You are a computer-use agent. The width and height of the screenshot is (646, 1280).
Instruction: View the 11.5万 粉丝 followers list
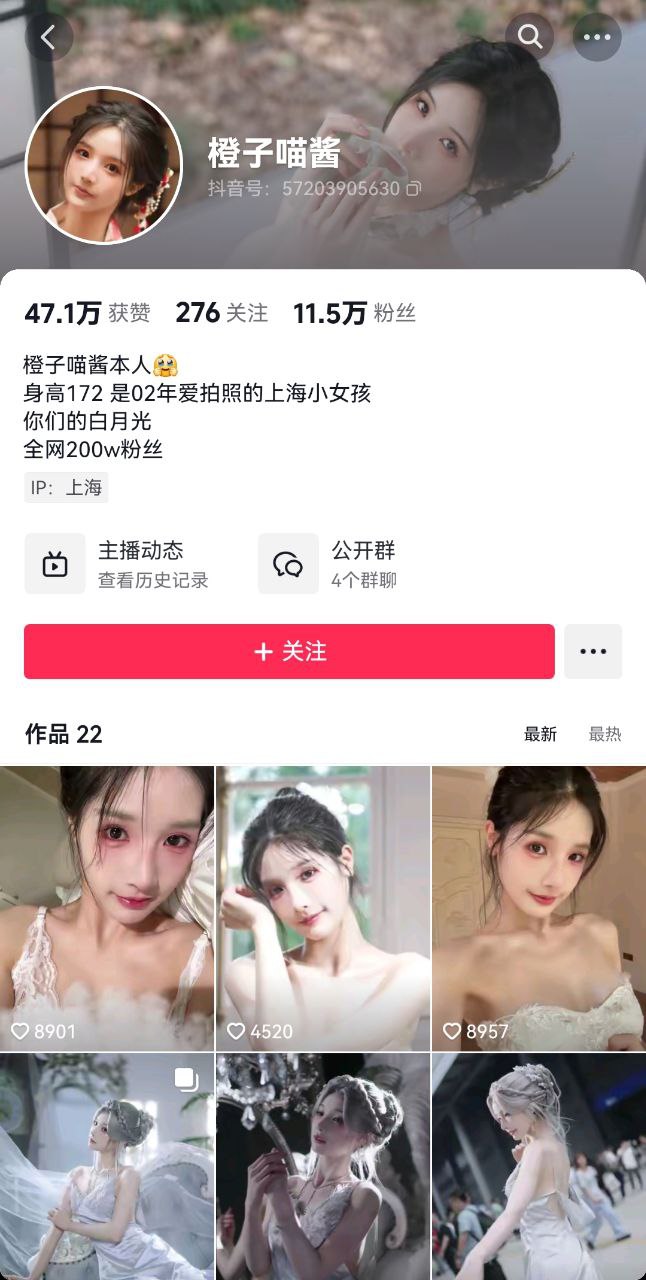pos(354,313)
